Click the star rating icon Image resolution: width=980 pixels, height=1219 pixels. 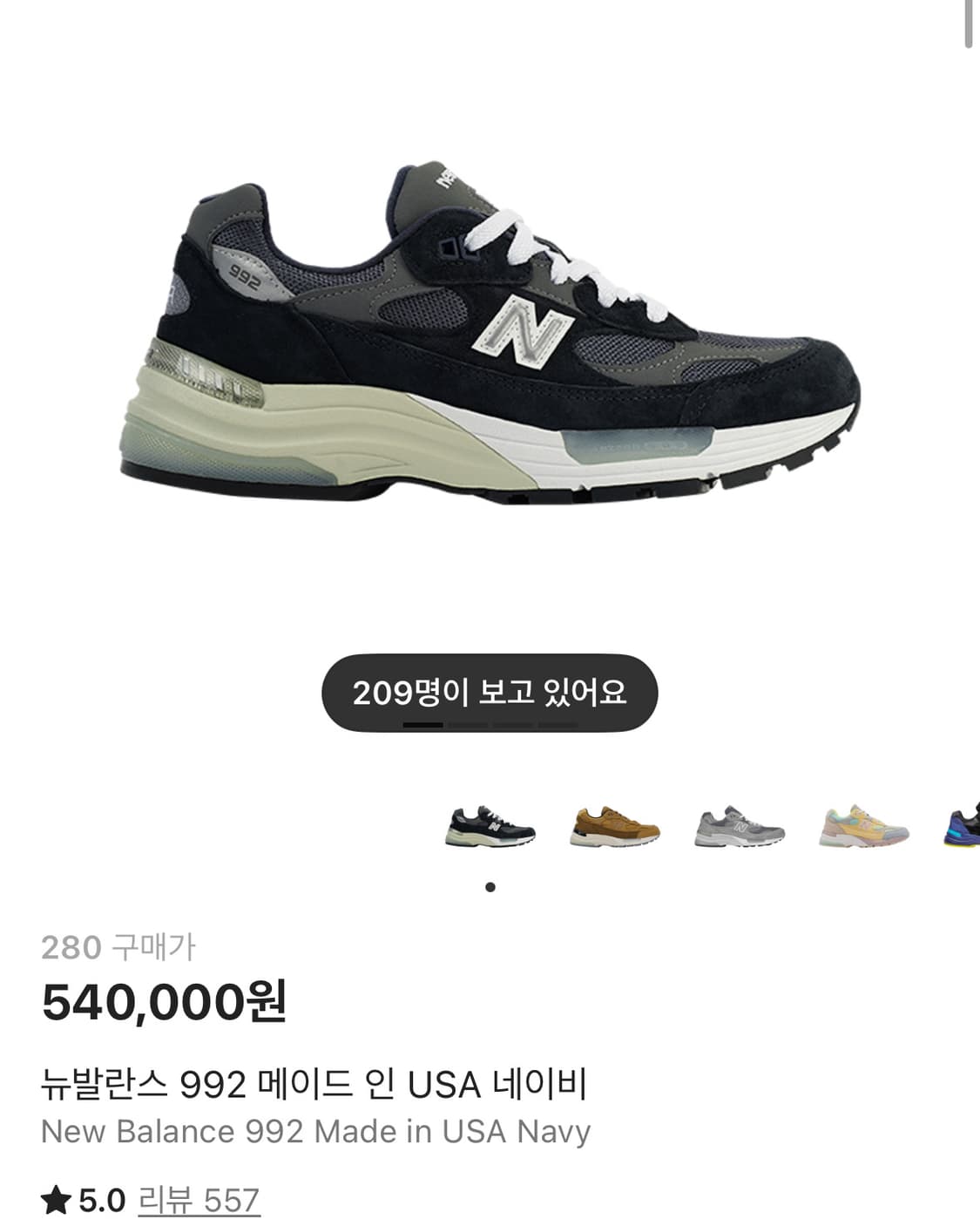tap(55, 1198)
